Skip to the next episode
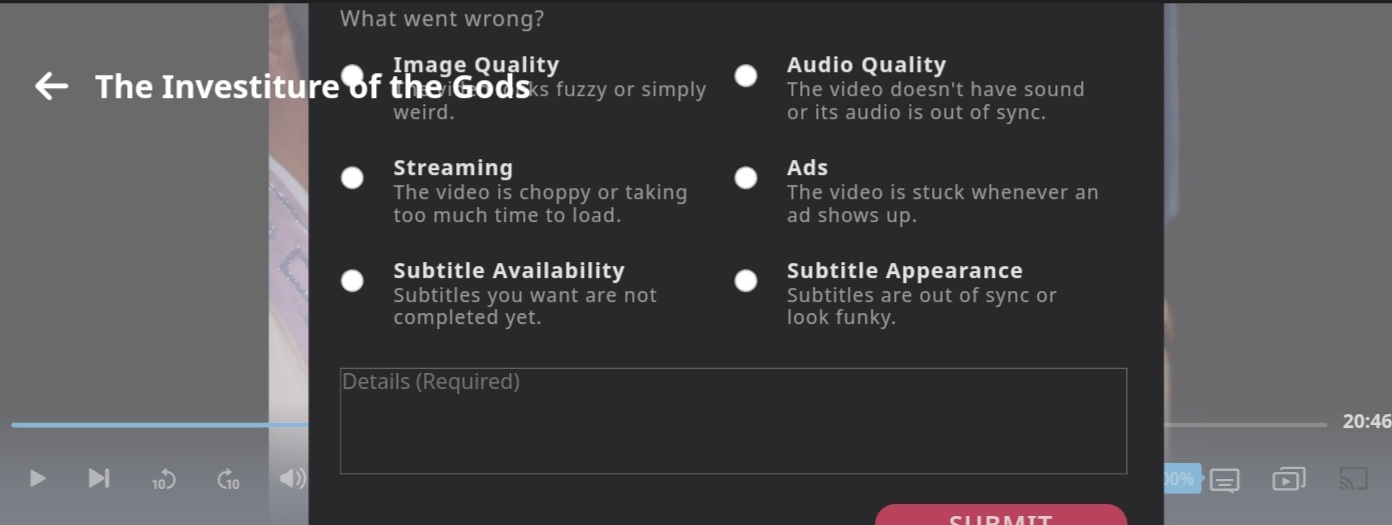Screen dimensions: 1392x525 point(99,479)
